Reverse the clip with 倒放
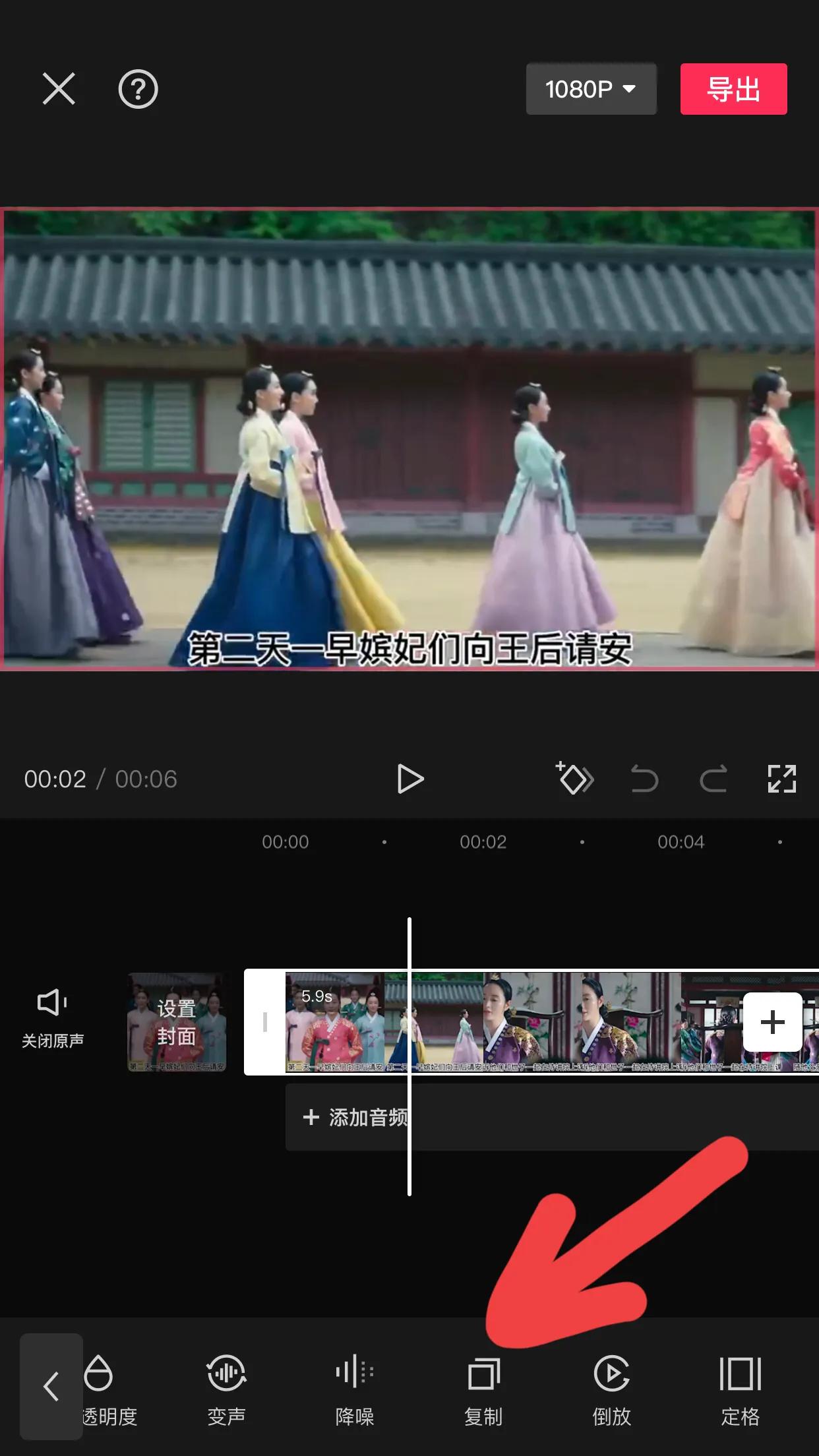Image resolution: width=819 pixels, height=1456 pixels. [x=611, y=1388]
